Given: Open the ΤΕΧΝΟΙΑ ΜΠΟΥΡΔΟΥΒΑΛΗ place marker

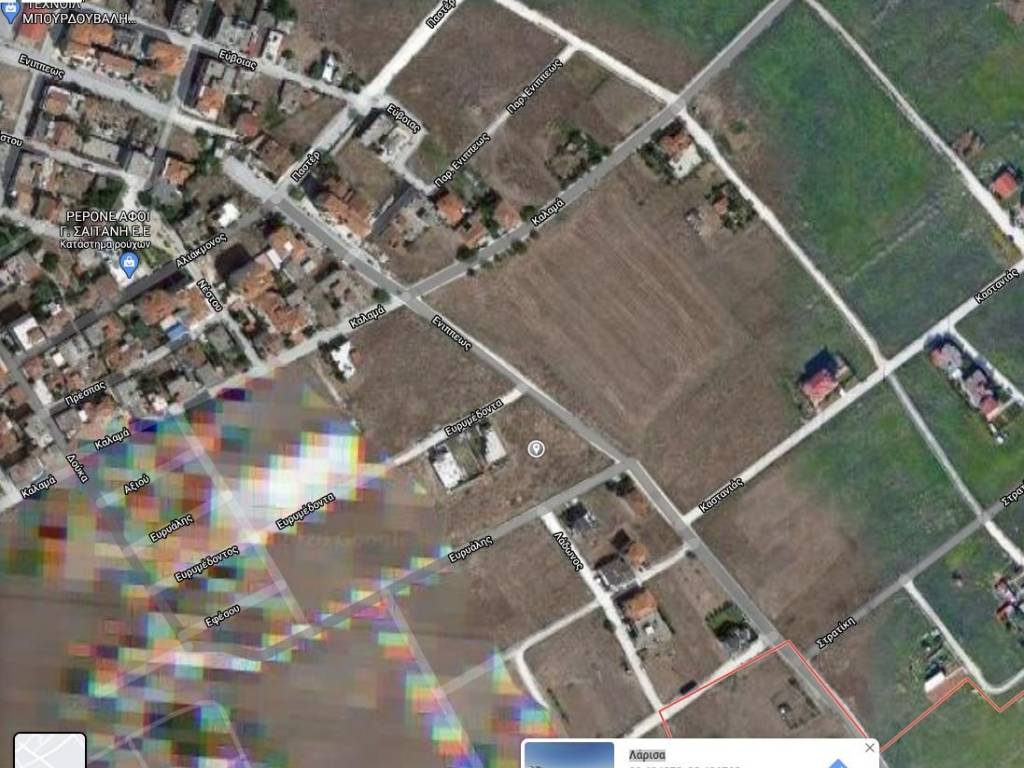Looking at the screenshot, I should (12, 9).
